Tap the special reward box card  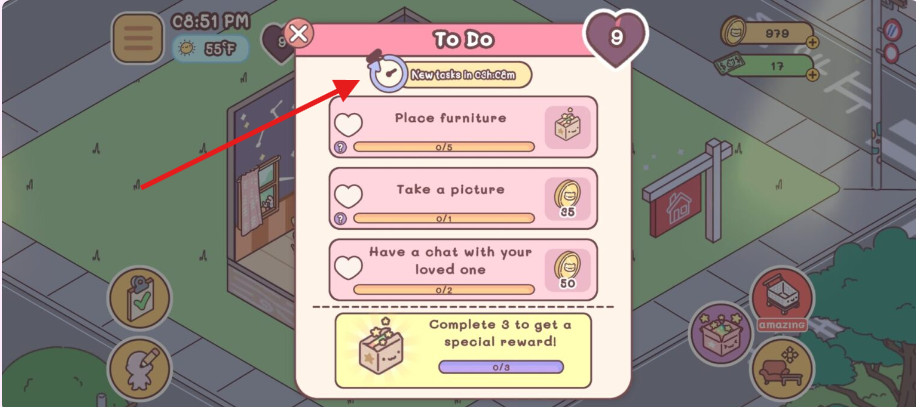pyautogui.click(x=463, y=349)
